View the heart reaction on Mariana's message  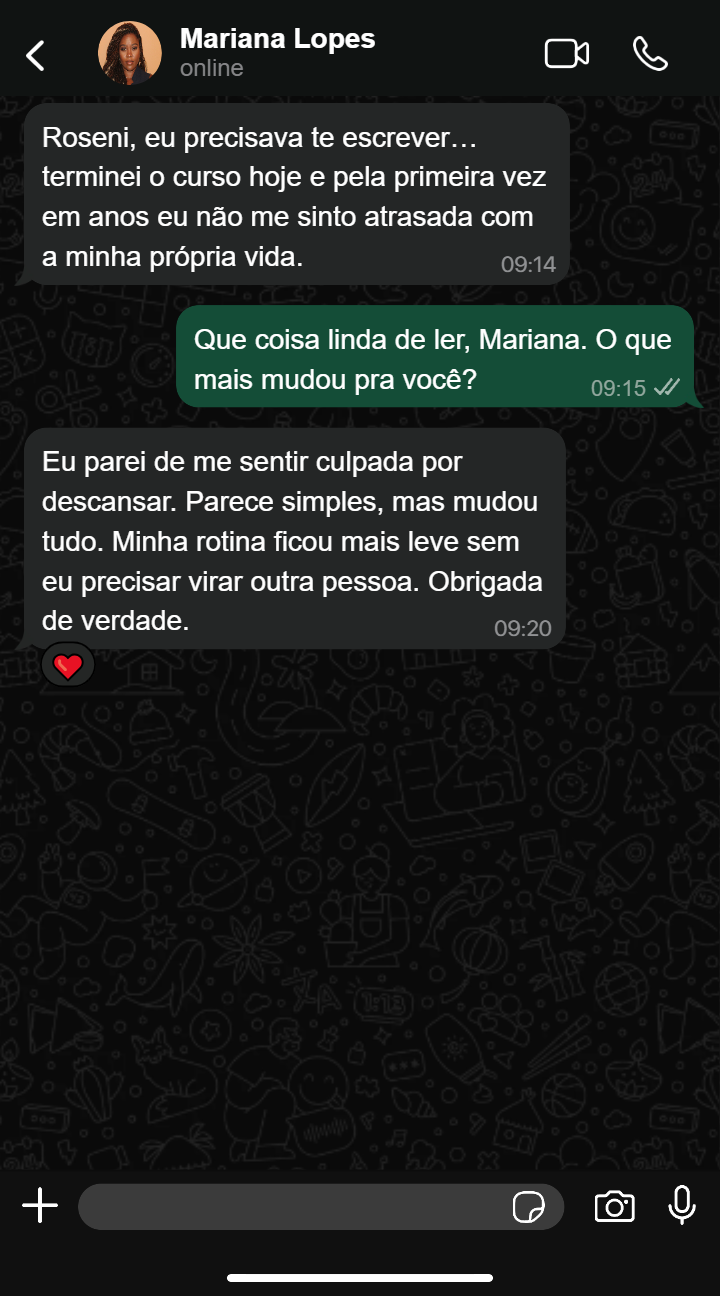(x=68, y=665)
